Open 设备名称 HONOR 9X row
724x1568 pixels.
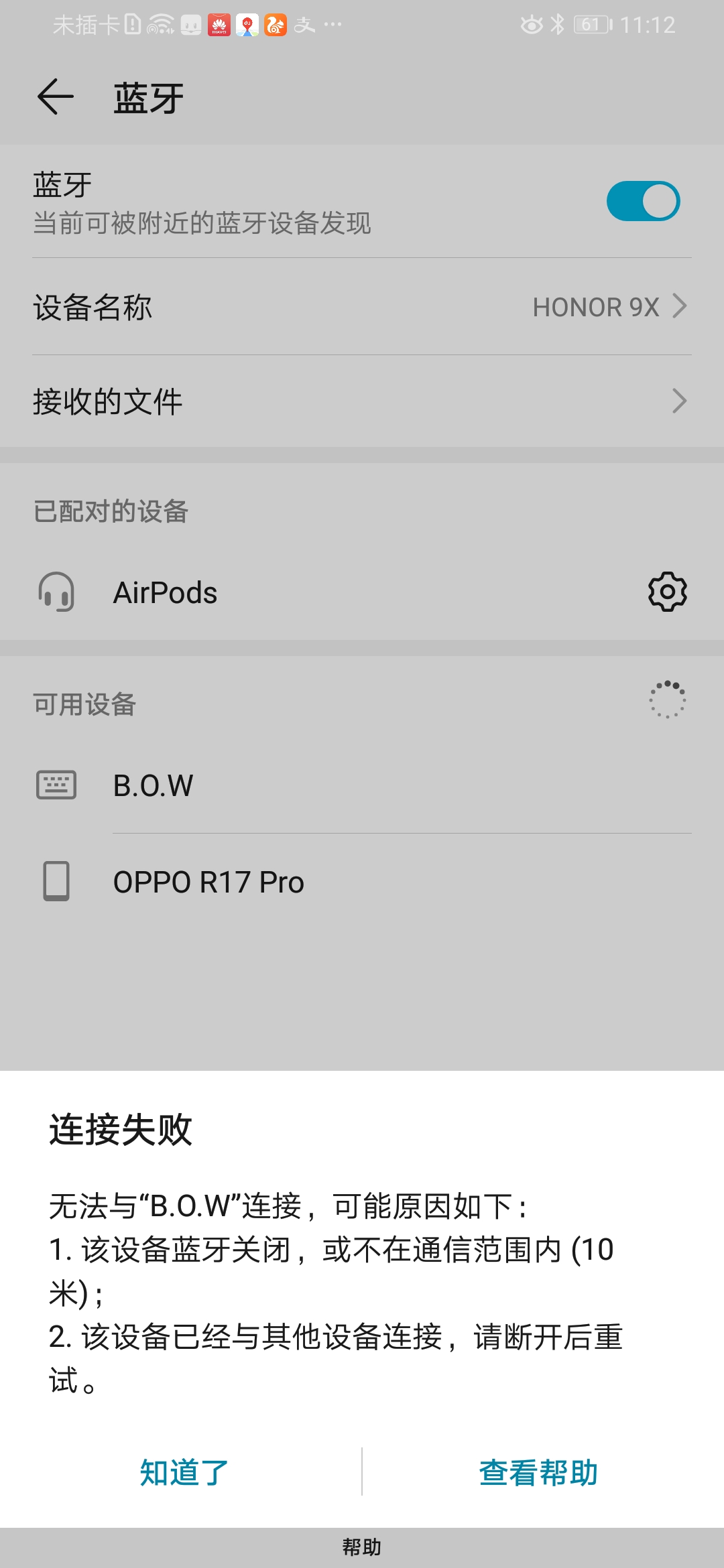pos(362,307)
